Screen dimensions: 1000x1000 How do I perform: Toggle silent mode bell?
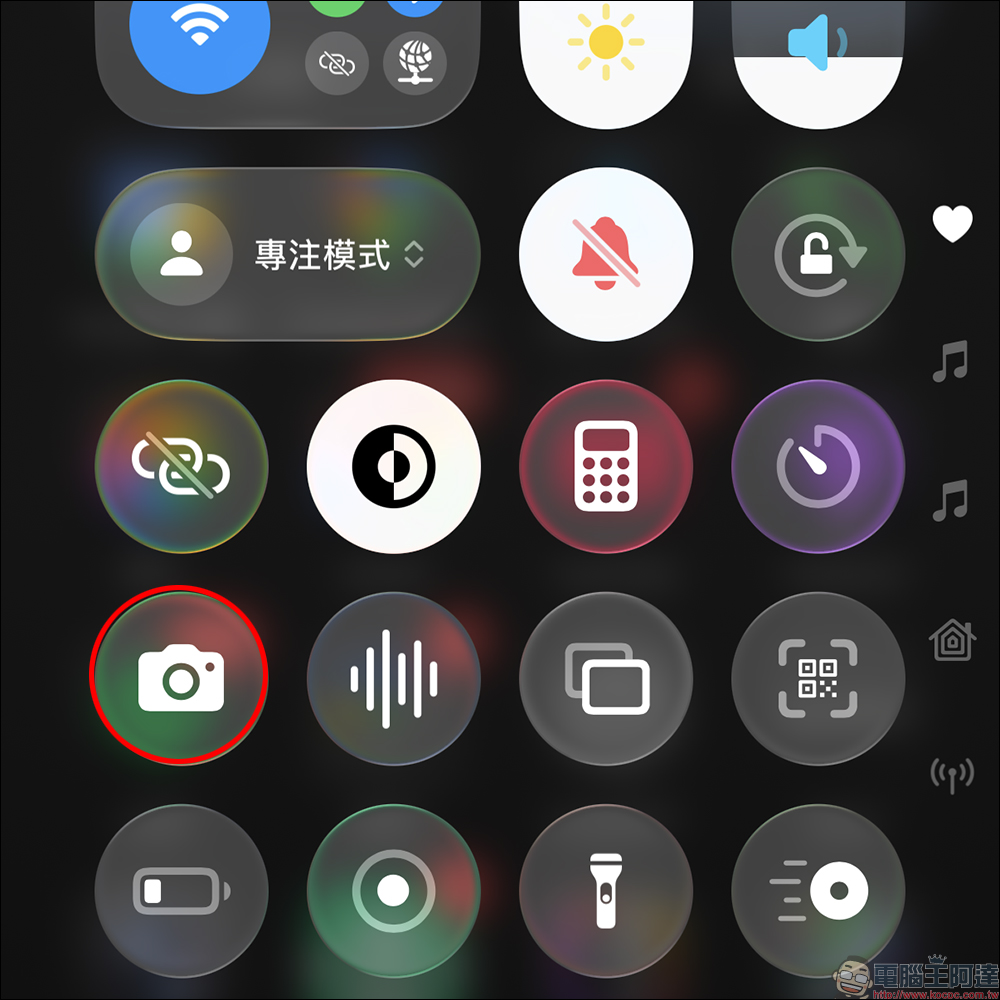[x=606, y=255]
